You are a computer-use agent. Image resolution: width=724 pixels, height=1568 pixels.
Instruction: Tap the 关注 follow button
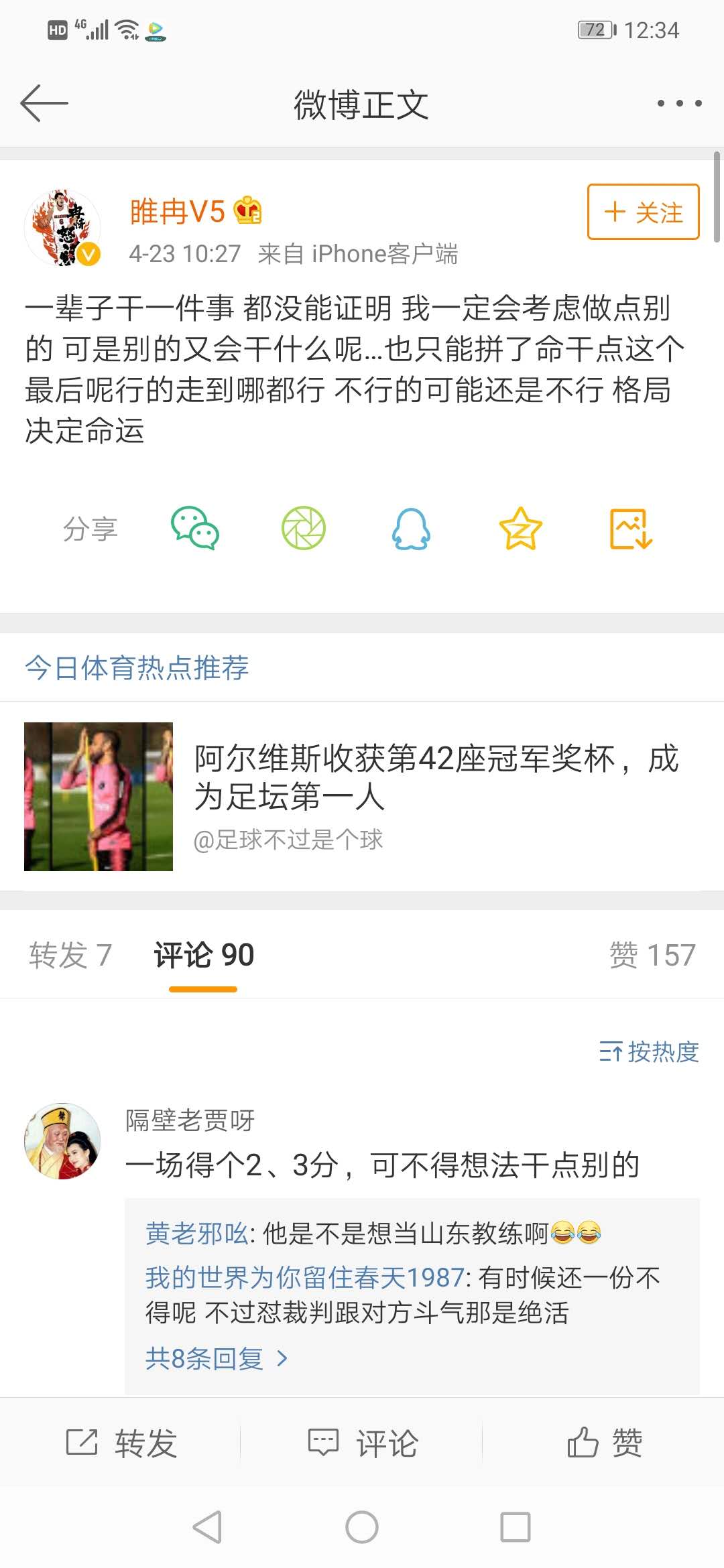click(x=641, y=213)
